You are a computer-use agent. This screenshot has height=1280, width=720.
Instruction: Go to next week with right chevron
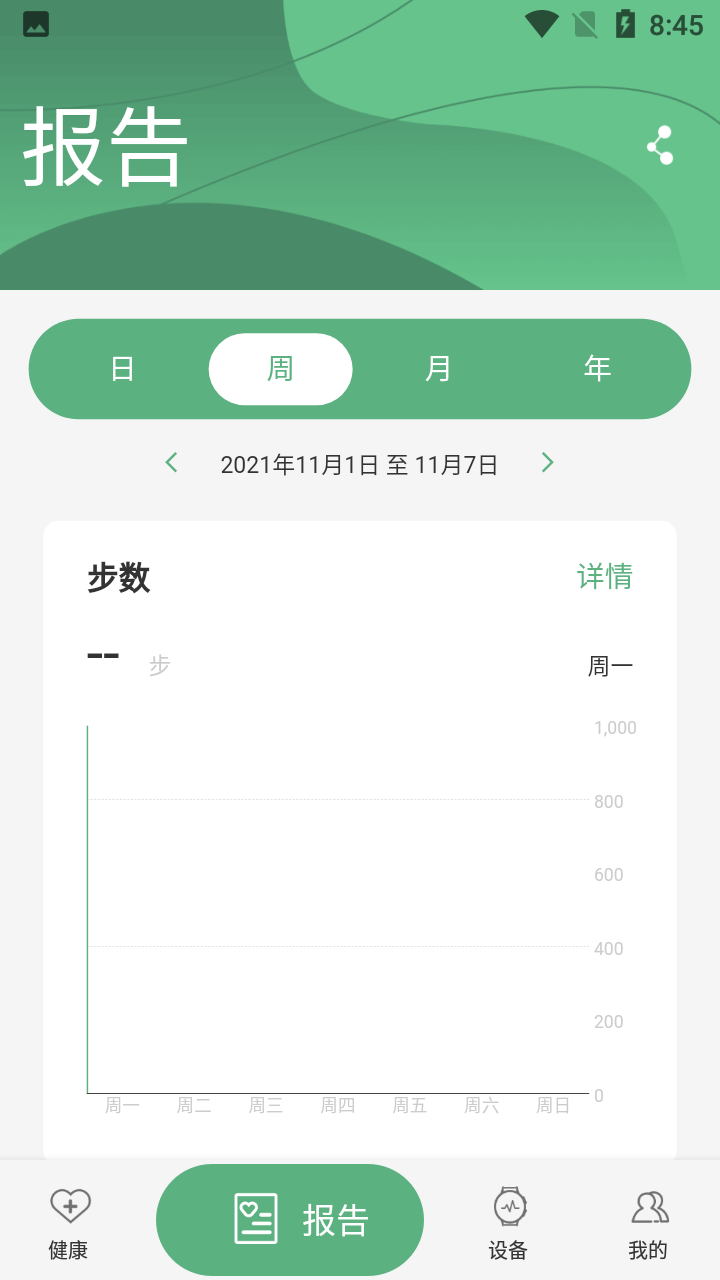547,462
